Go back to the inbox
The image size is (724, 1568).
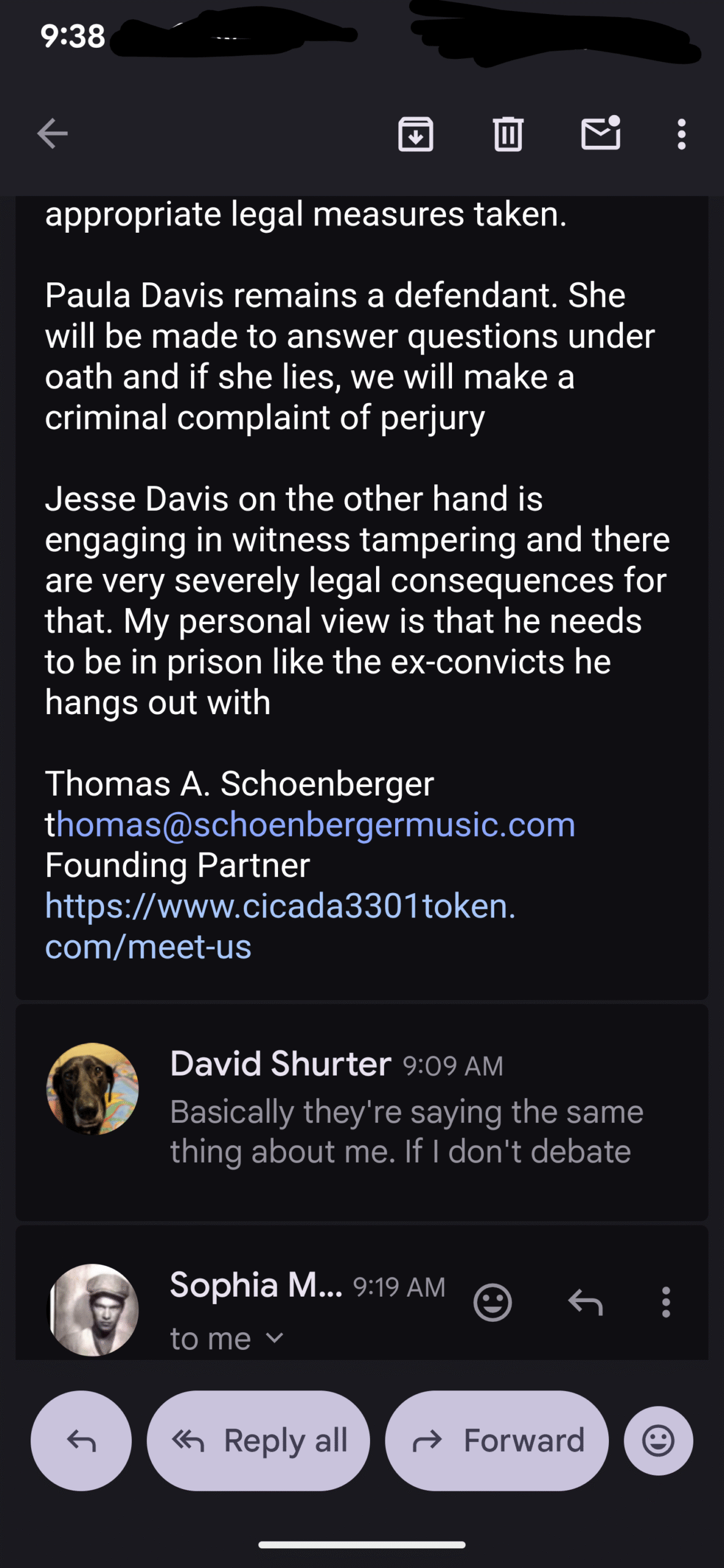tap(53, 134)
